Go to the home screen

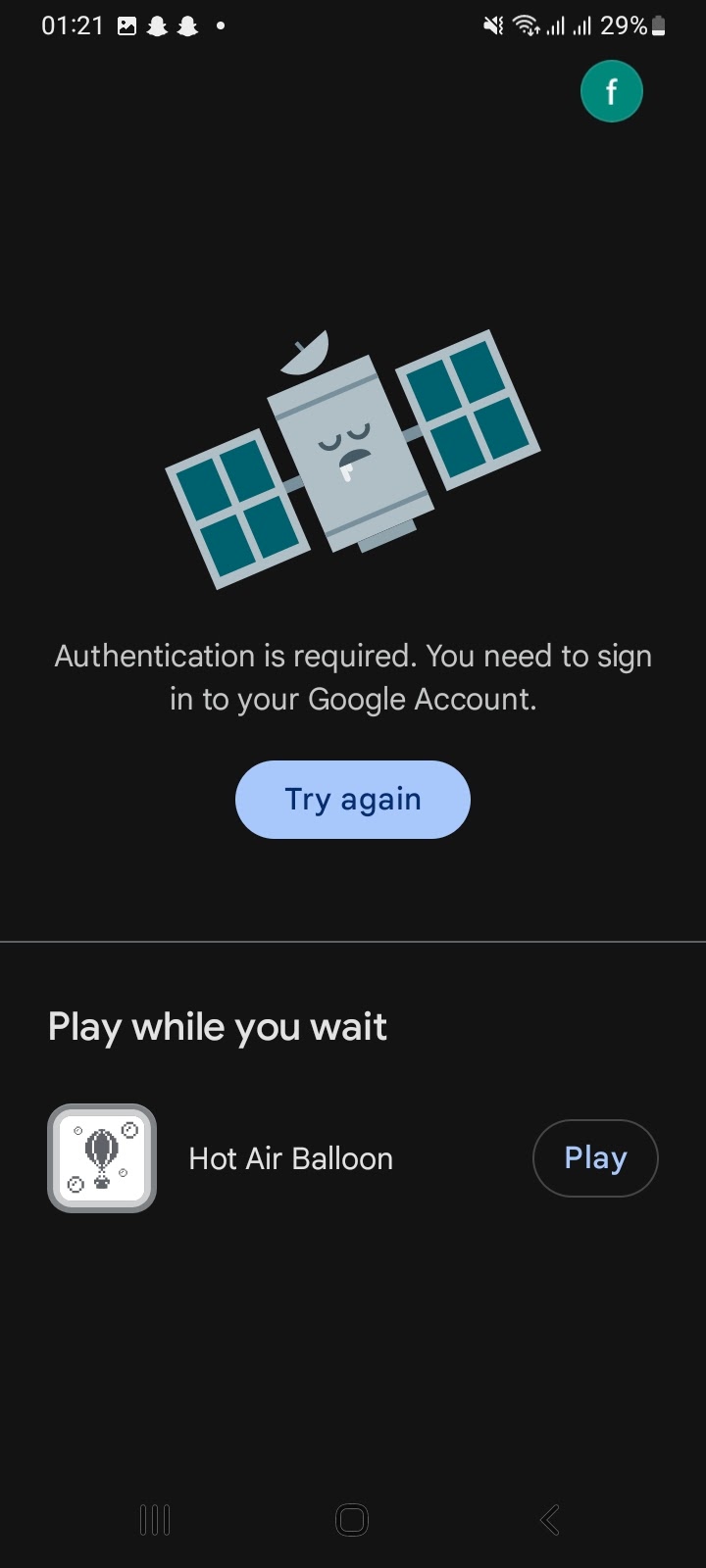tap(352, 1520)
